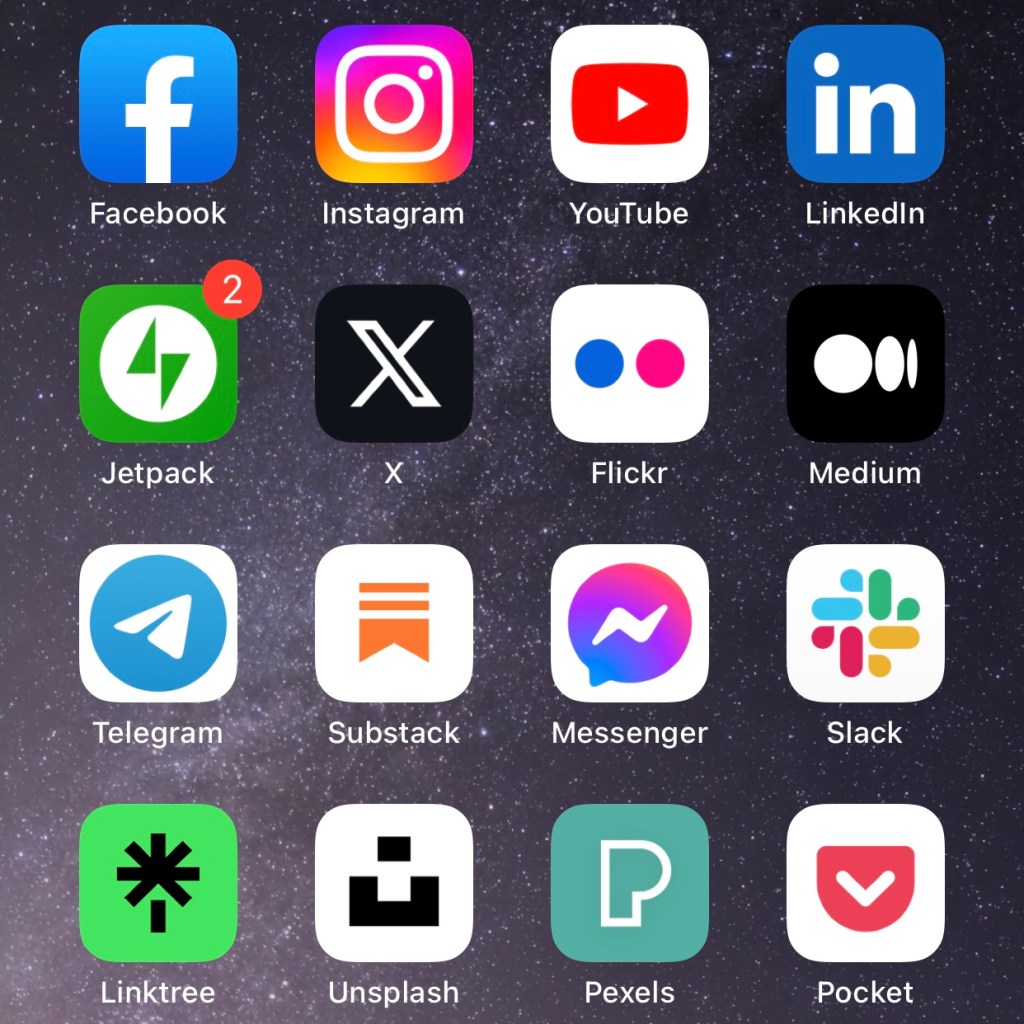Image resolution: width=1024 pixels, height=1024 pixels.
Task: Launch Instagram
Action: (394, 104)
